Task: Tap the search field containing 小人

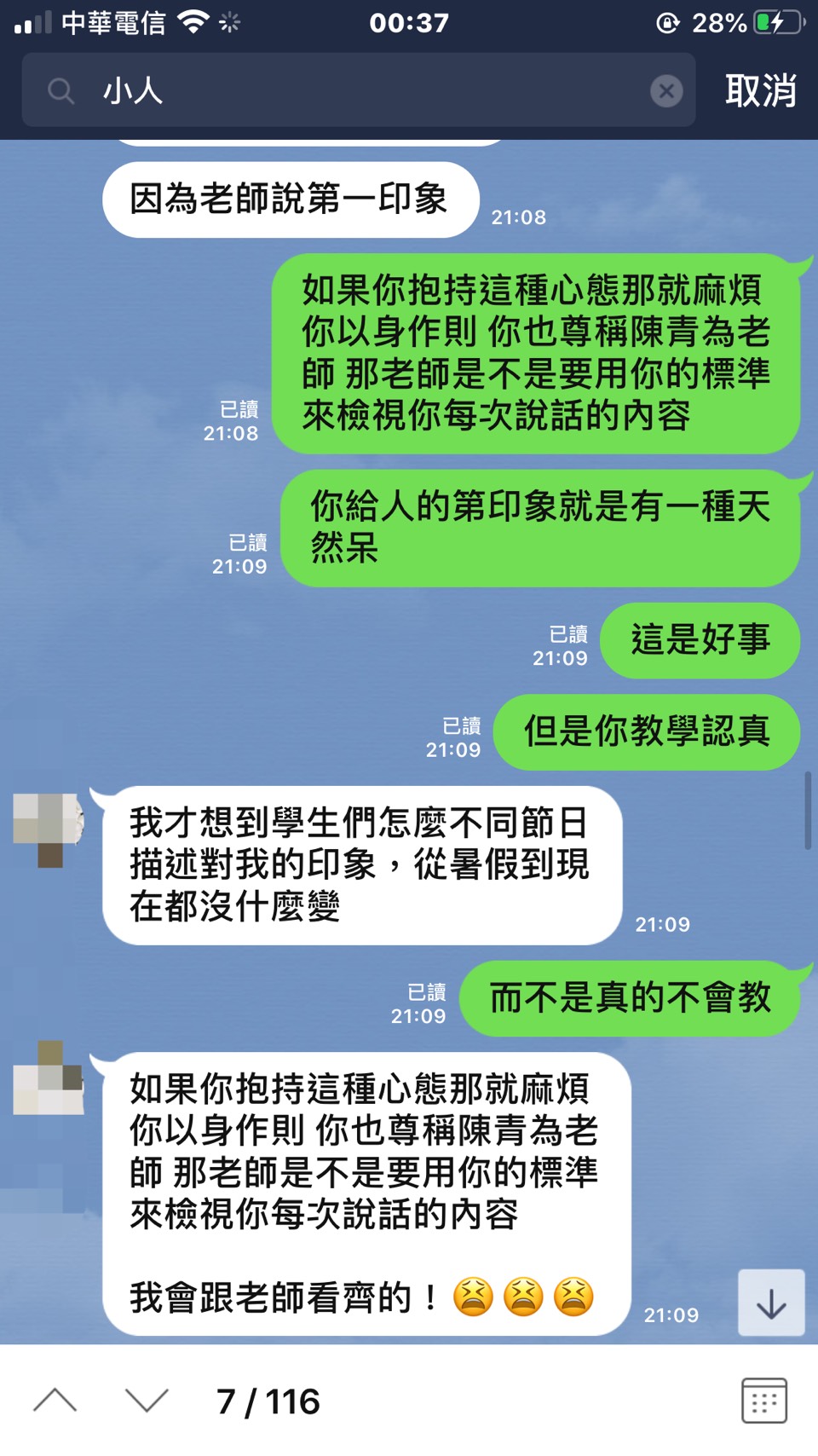Action: pyautogui.click(x=358, y=90)
